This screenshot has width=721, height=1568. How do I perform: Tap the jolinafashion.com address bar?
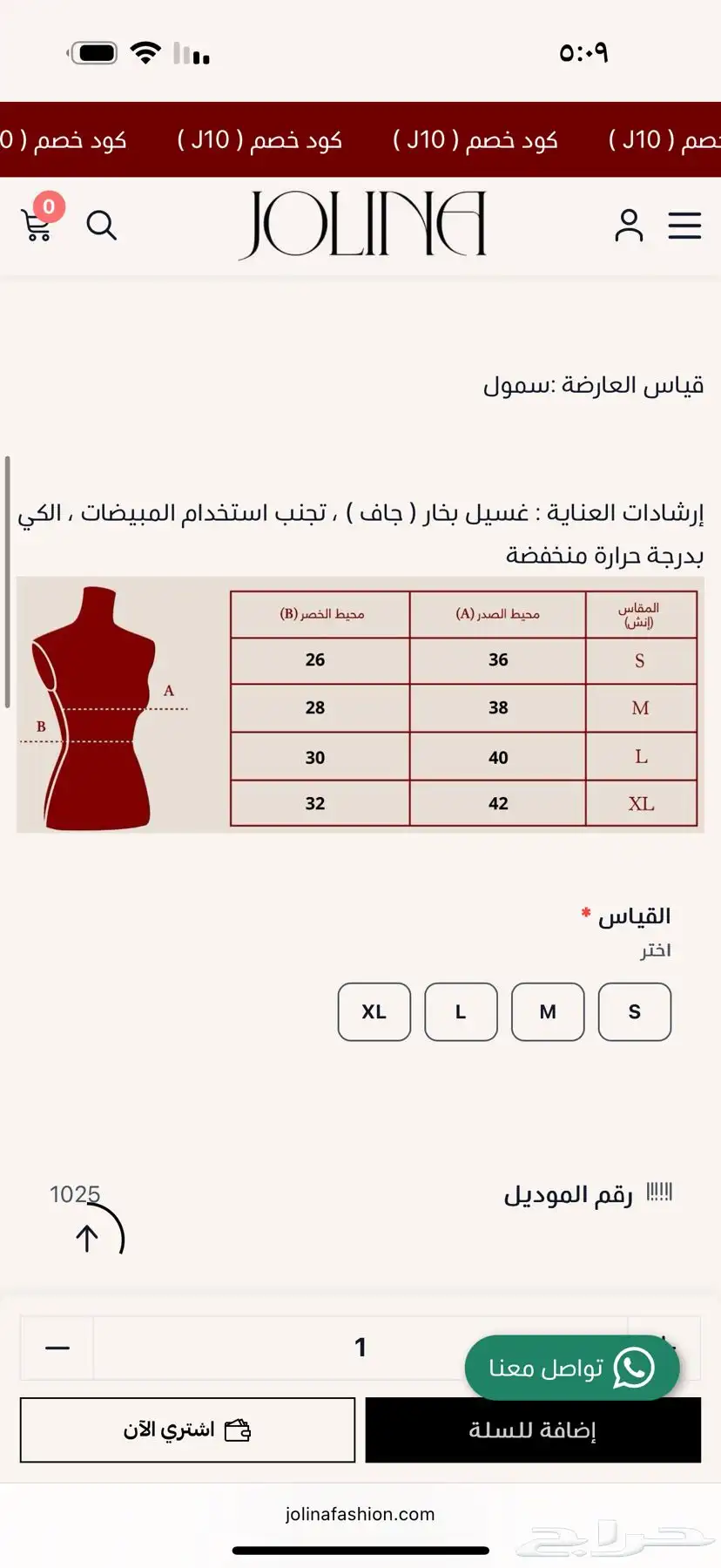point(360,1514)
